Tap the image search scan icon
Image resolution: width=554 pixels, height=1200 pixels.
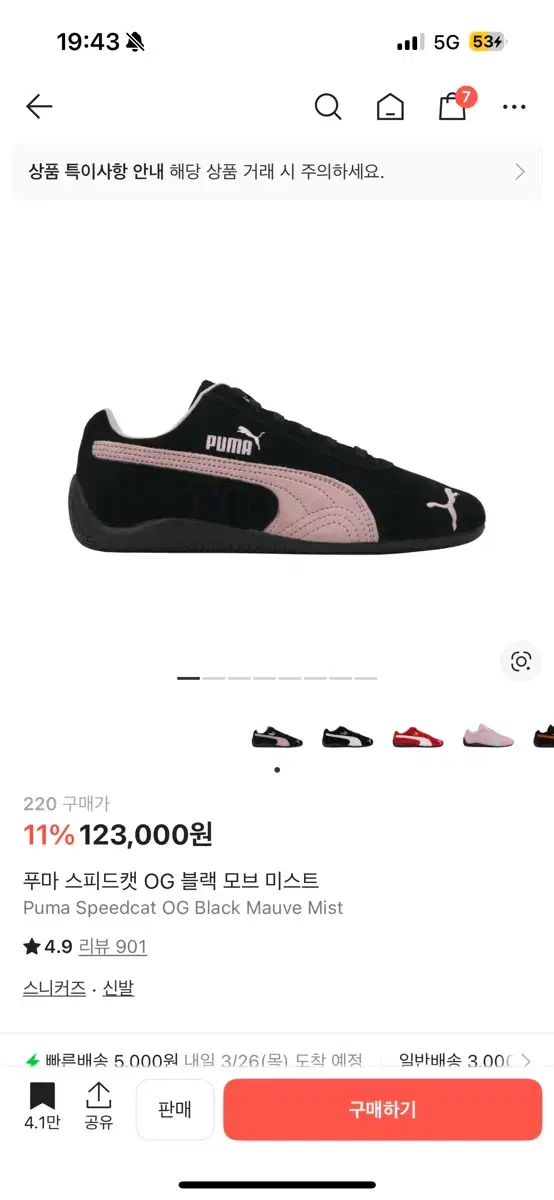pyautogui.click(x=520, y=661)
